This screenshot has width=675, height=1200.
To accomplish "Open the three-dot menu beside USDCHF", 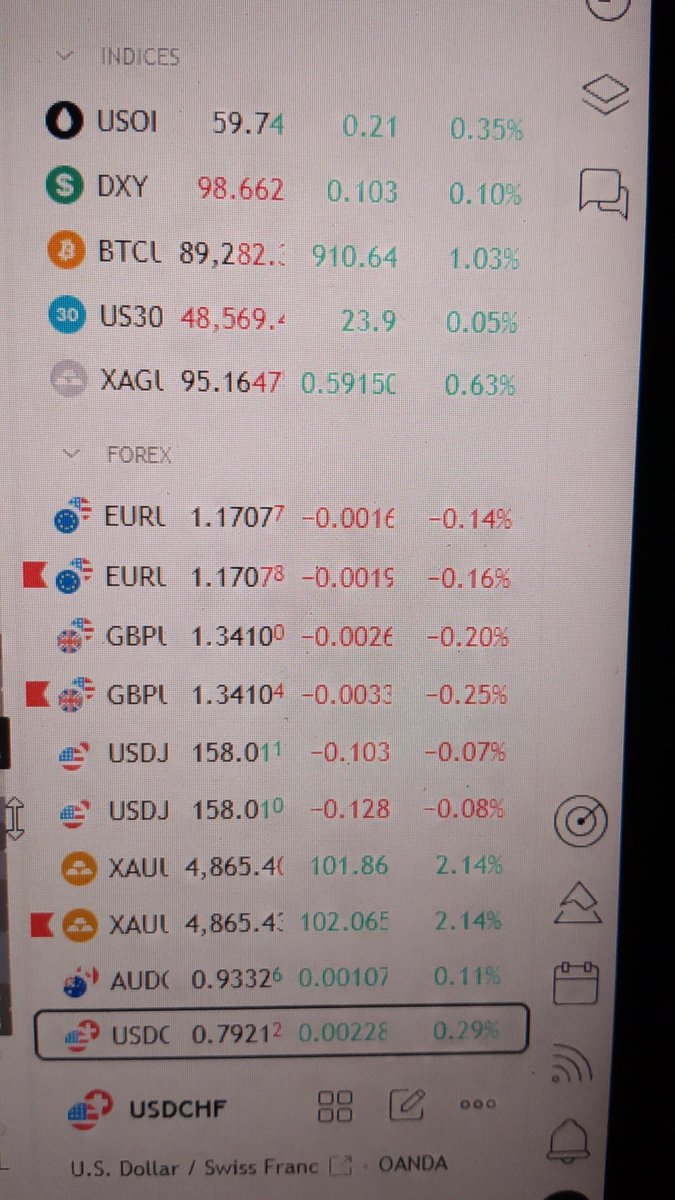I will point(476,1105).
